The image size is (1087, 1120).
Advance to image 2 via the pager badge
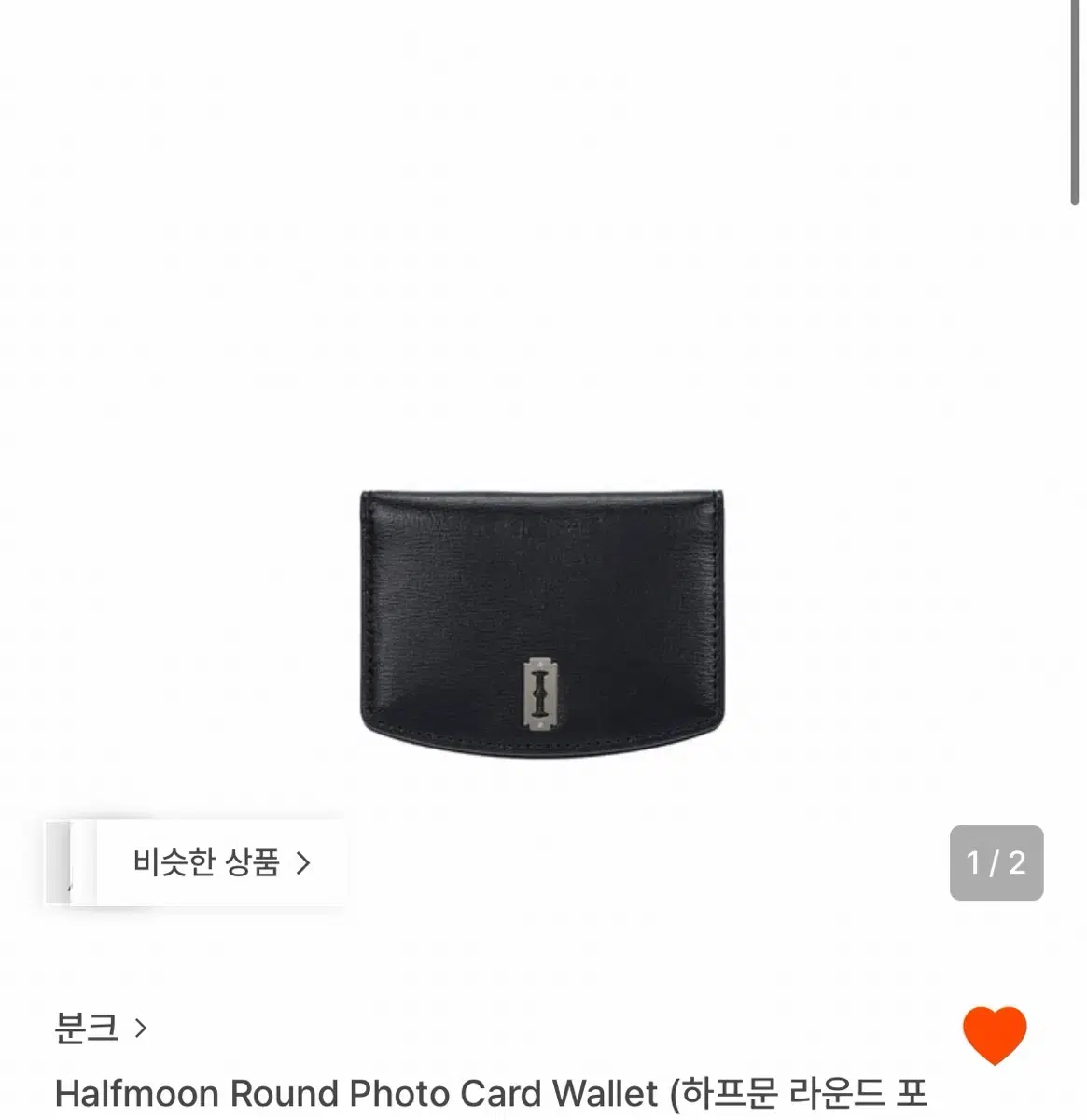(998, 865)
